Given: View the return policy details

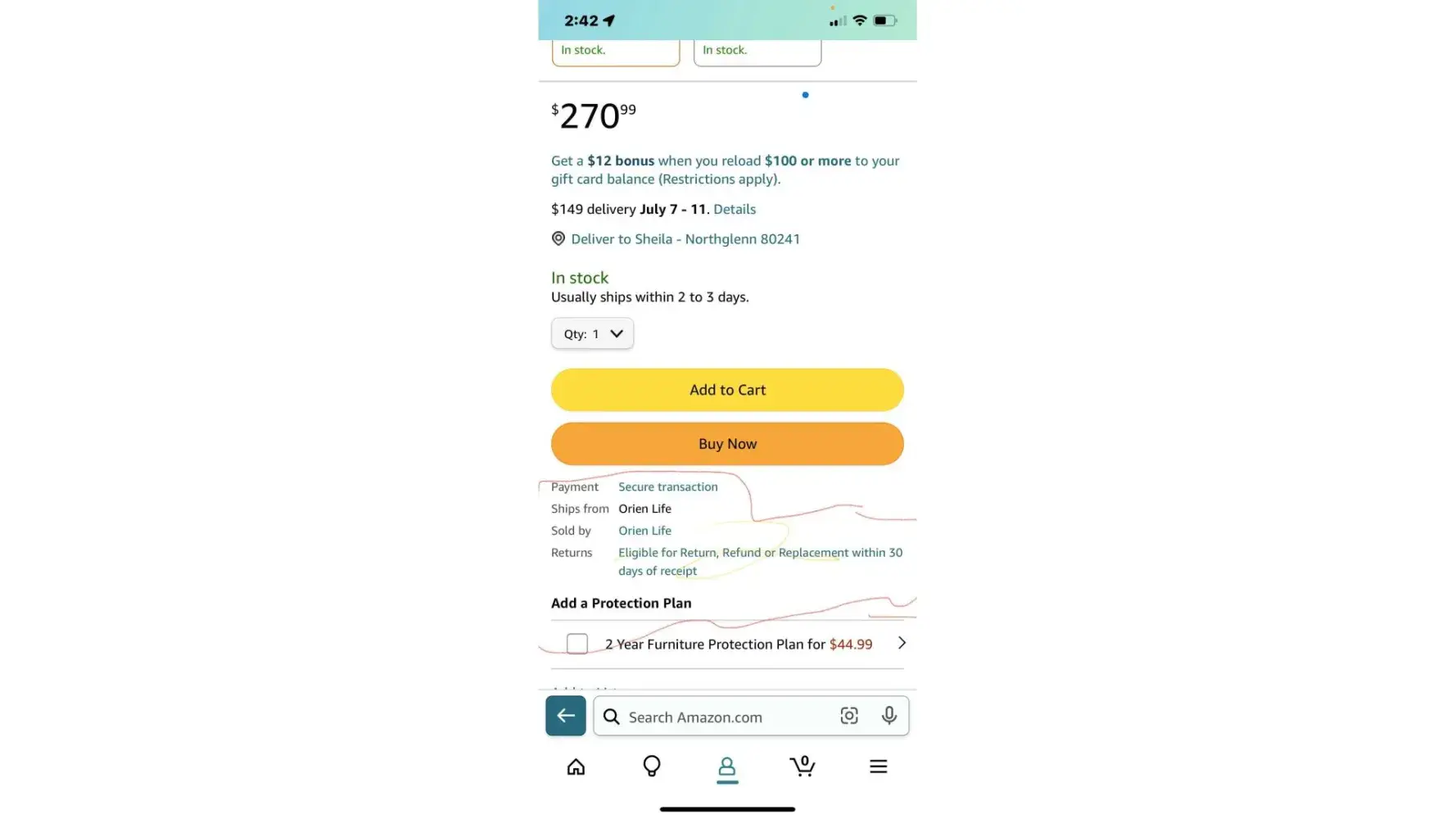Looking at the screenshot, I should 759,561.
